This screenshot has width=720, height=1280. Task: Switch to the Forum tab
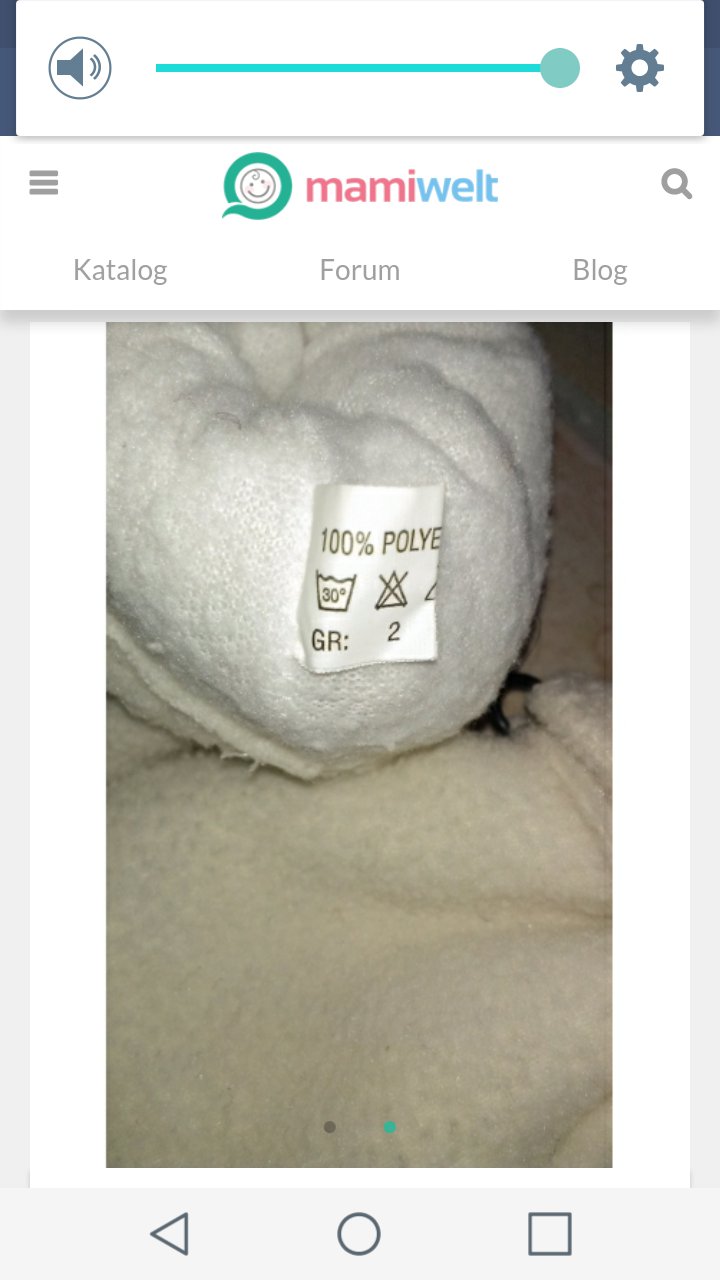click(x=360, y=270)
